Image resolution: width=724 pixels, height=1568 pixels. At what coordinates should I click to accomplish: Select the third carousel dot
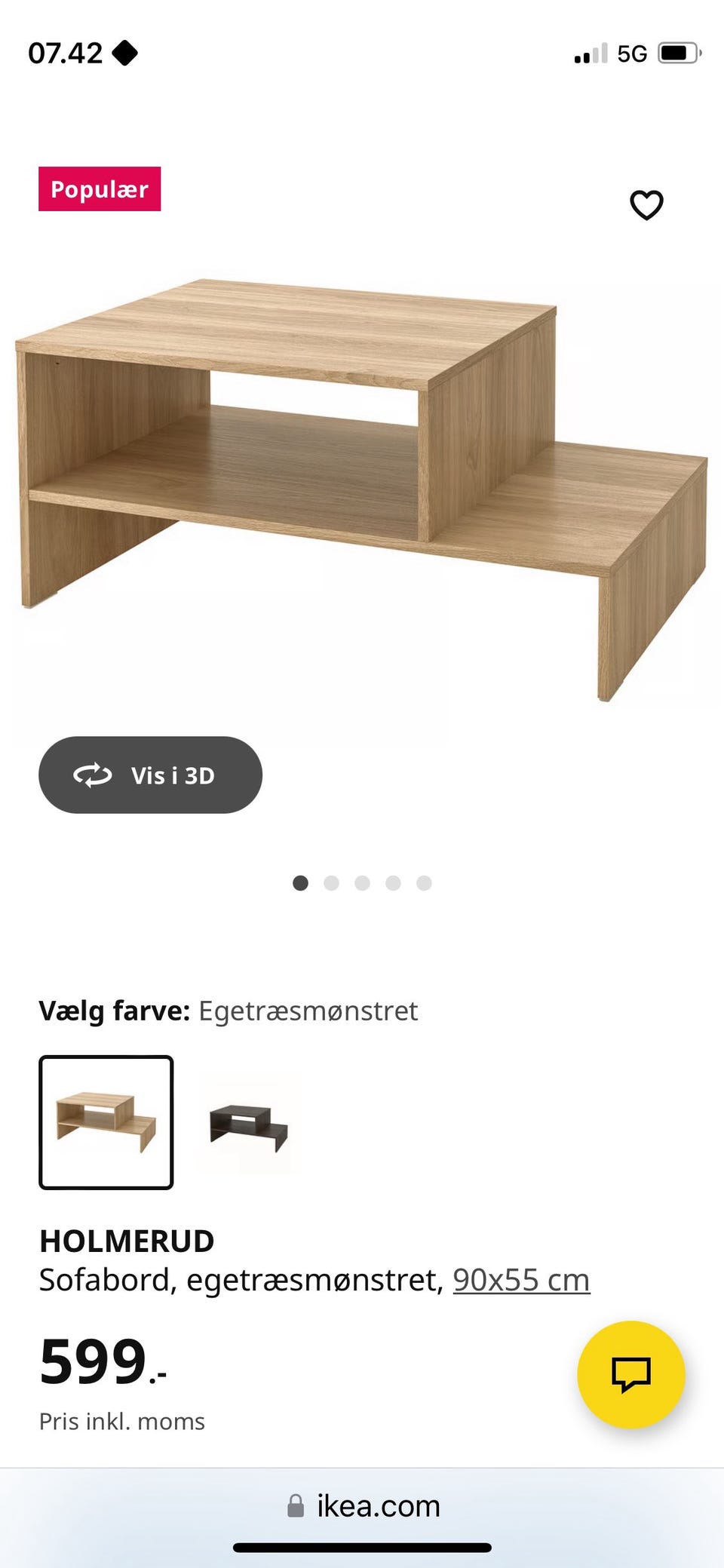pos(362,882)
